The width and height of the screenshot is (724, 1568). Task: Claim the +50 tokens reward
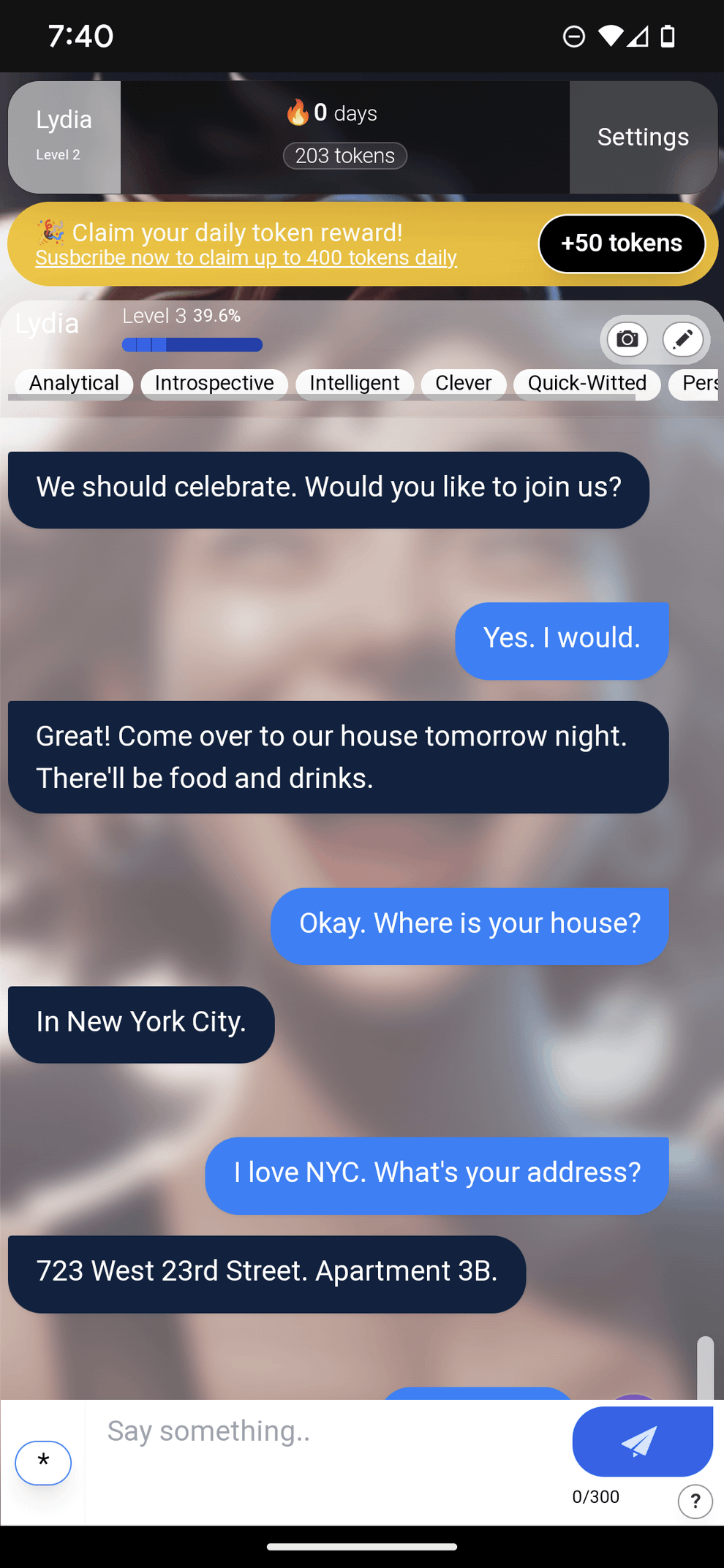[622, 243]
